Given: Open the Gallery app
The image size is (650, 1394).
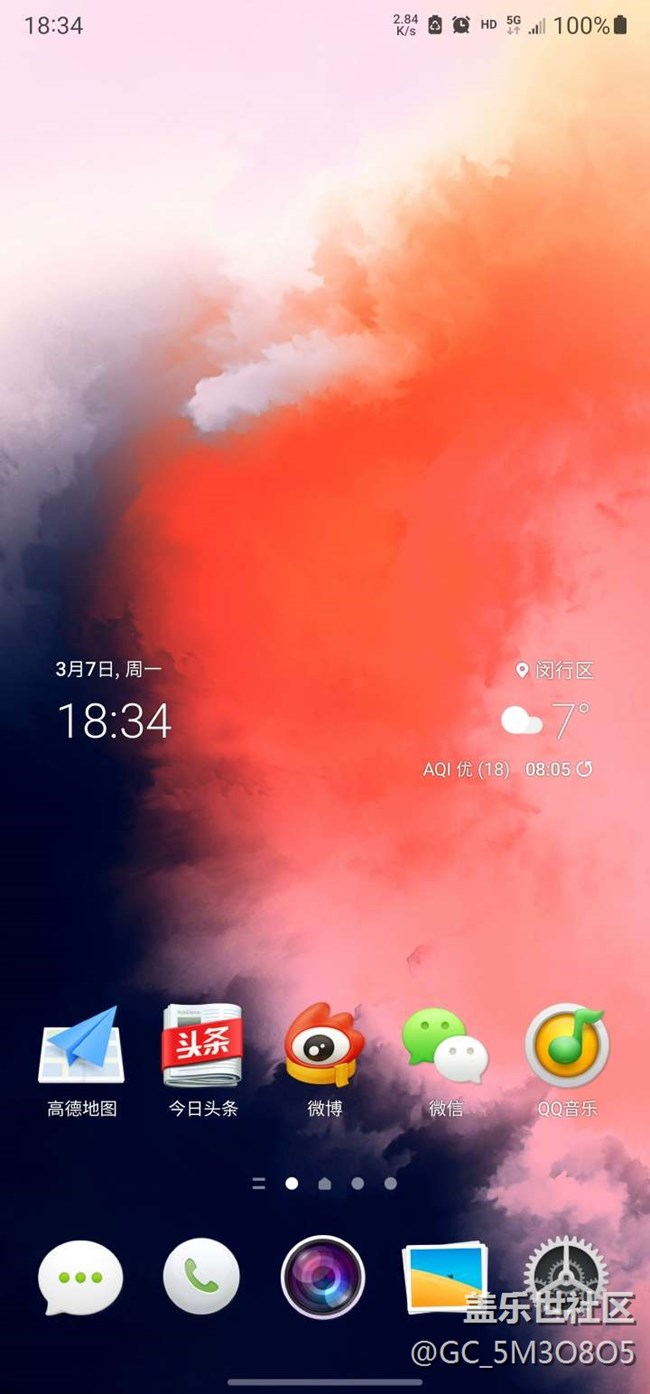Looking at the screenshot, I should [x=444, y=1278].
